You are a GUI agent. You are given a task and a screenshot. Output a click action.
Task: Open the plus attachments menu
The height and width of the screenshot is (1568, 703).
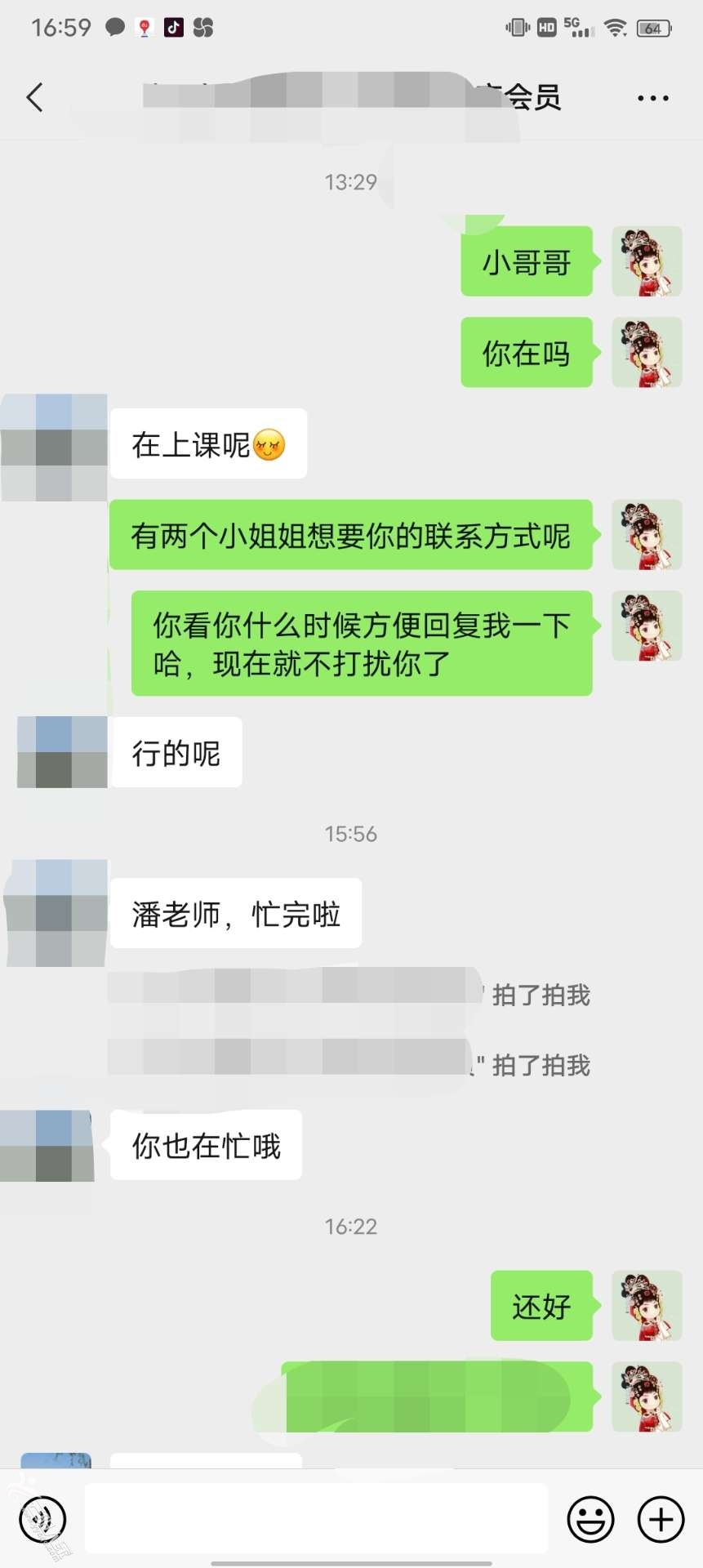coord(660,1520)
